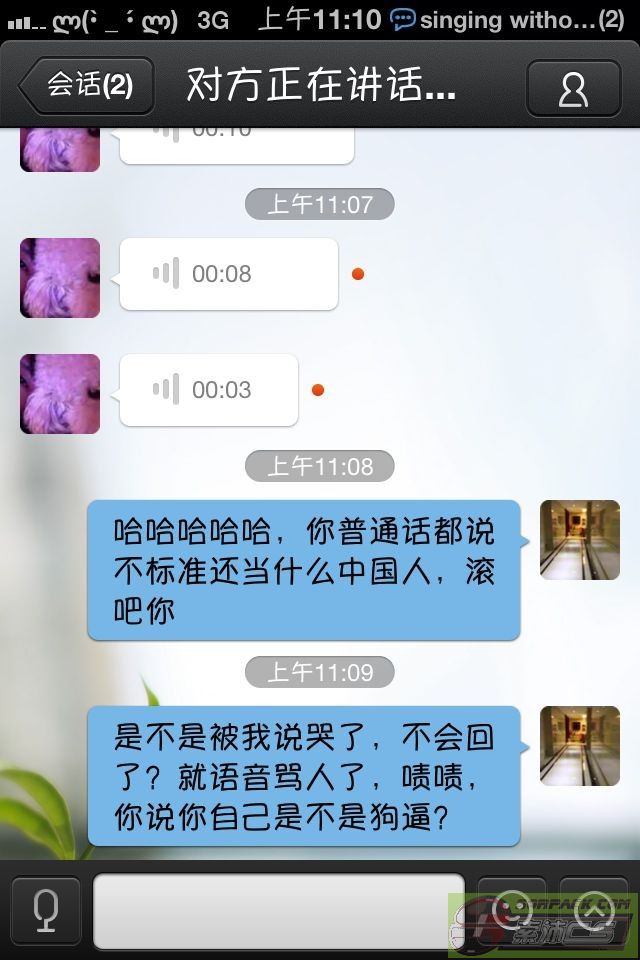Viewport: 640px width, 960px height.
Task: Open the sender's avatar beside the 00:03 message
Action: pos(60,394)
